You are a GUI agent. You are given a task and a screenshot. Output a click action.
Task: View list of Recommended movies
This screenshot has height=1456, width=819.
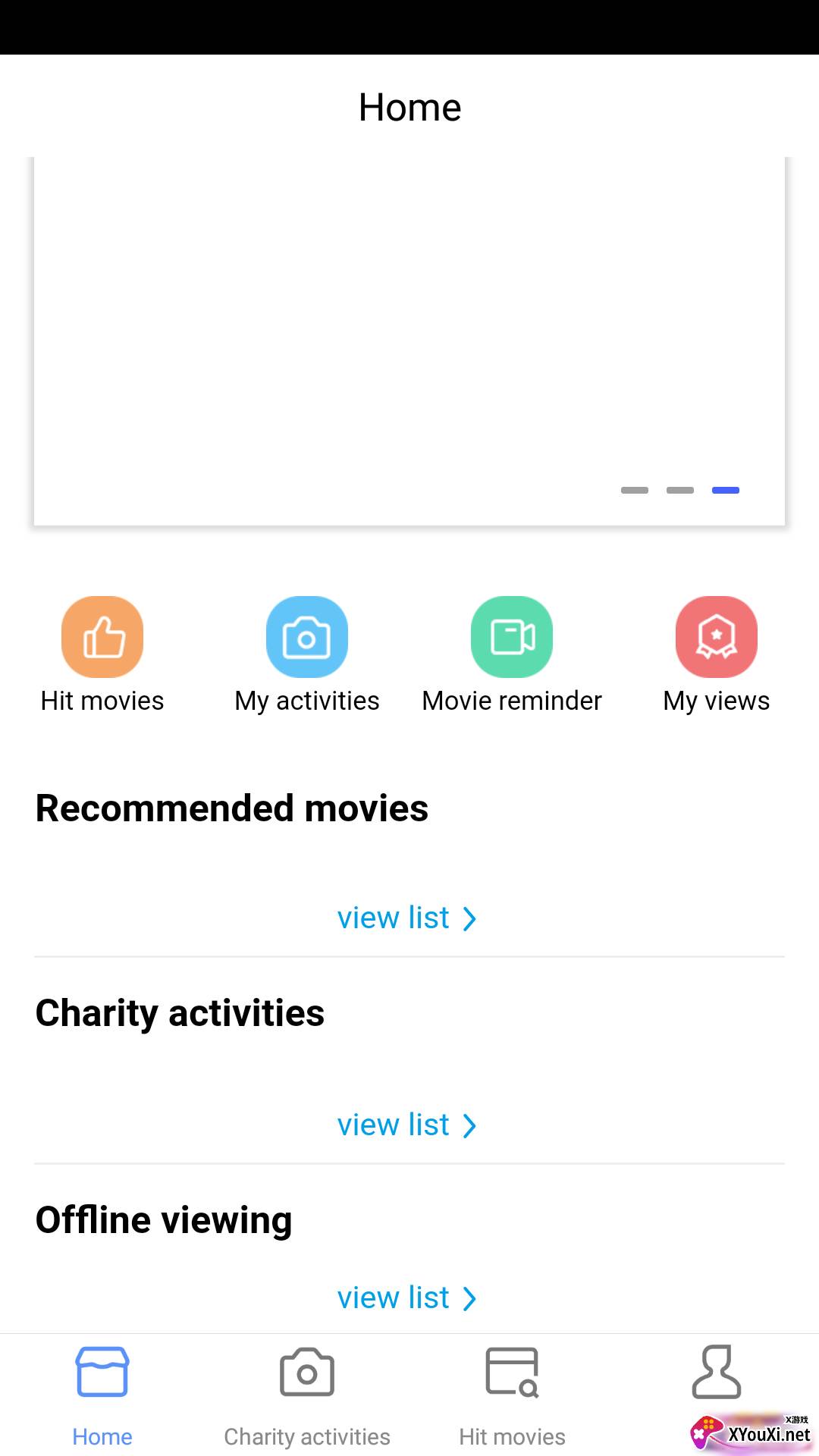[407, 918]
